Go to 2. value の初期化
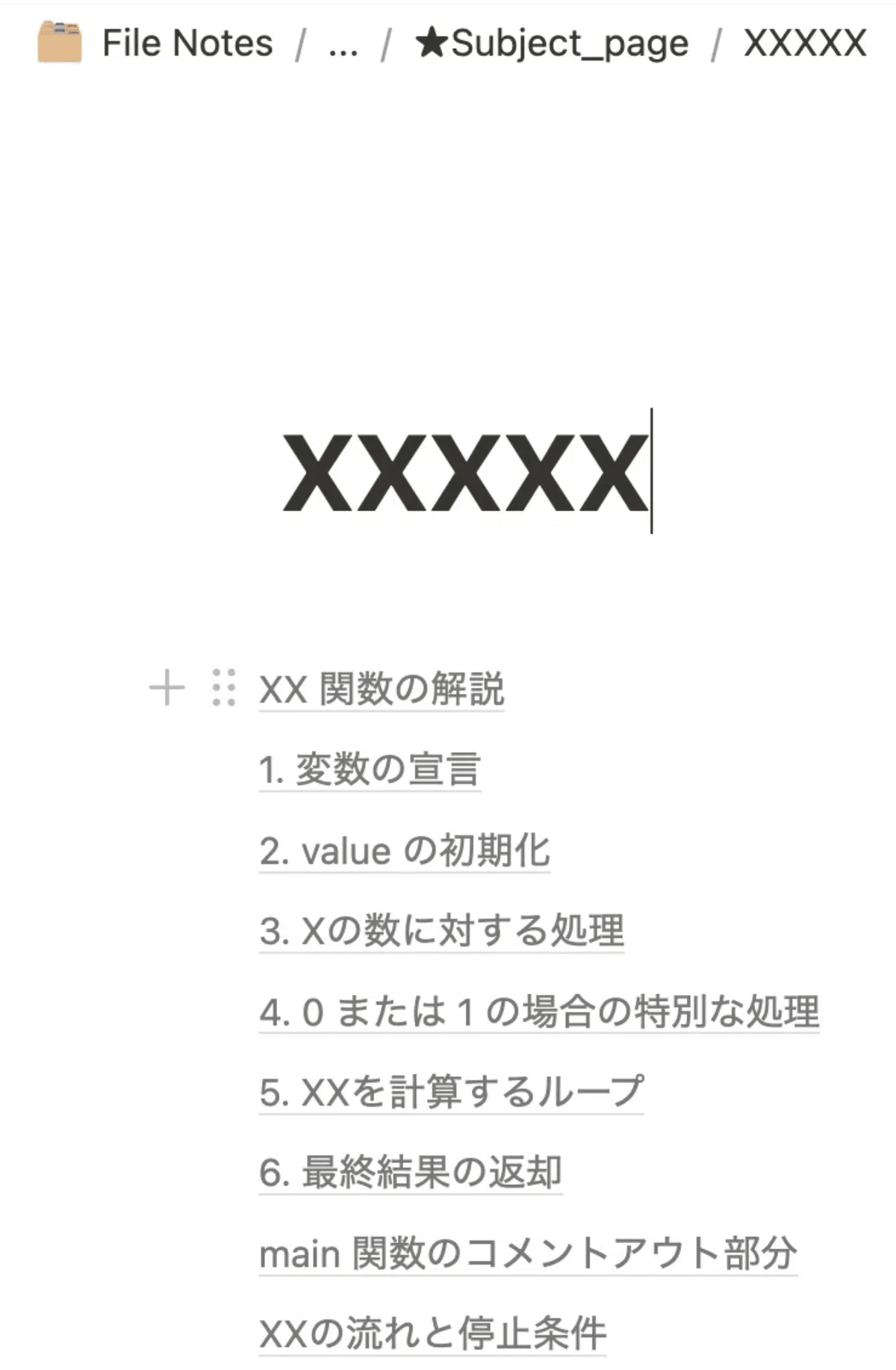 pos(404,850)
